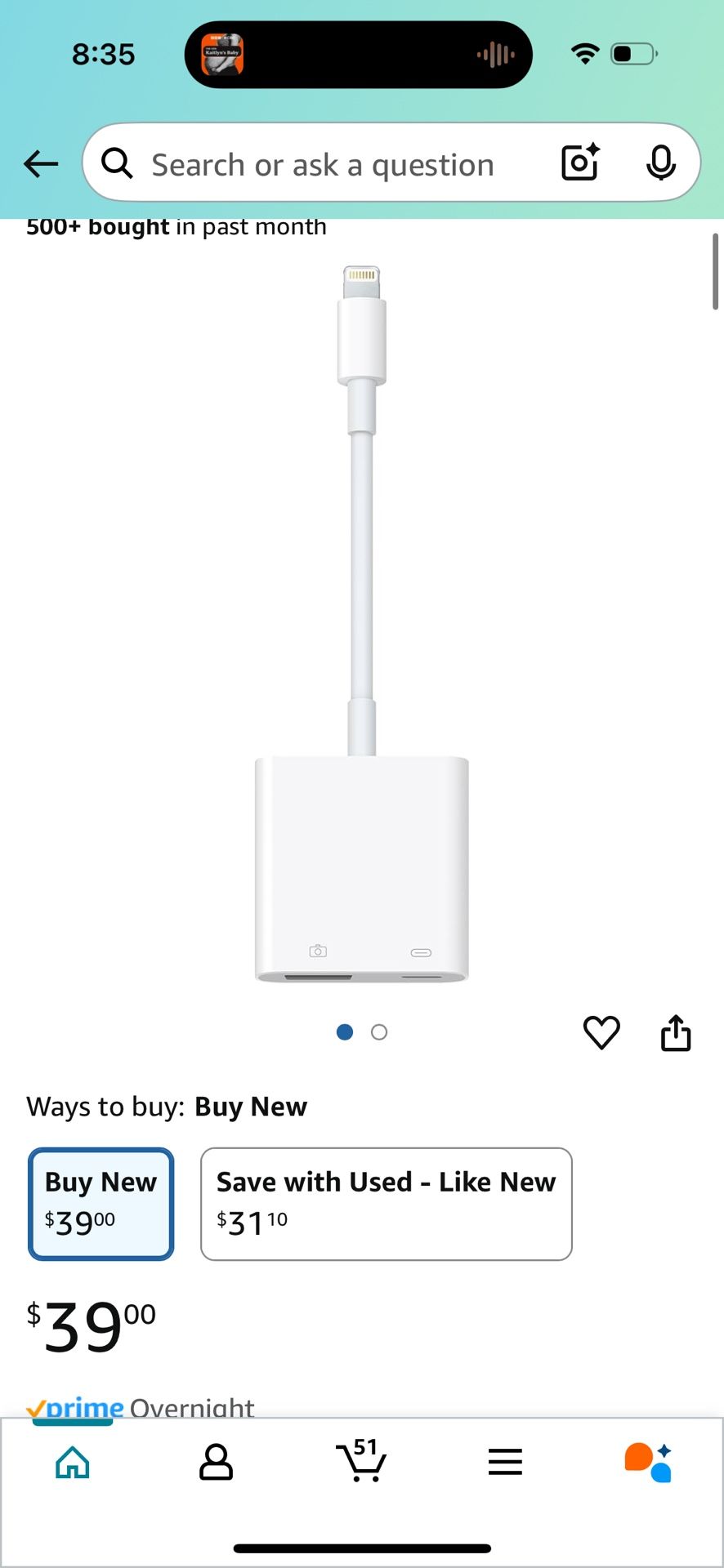724x1568 pixels.
Task: View the shopping cart with 51 items
Action: (x=361, y=1460)
